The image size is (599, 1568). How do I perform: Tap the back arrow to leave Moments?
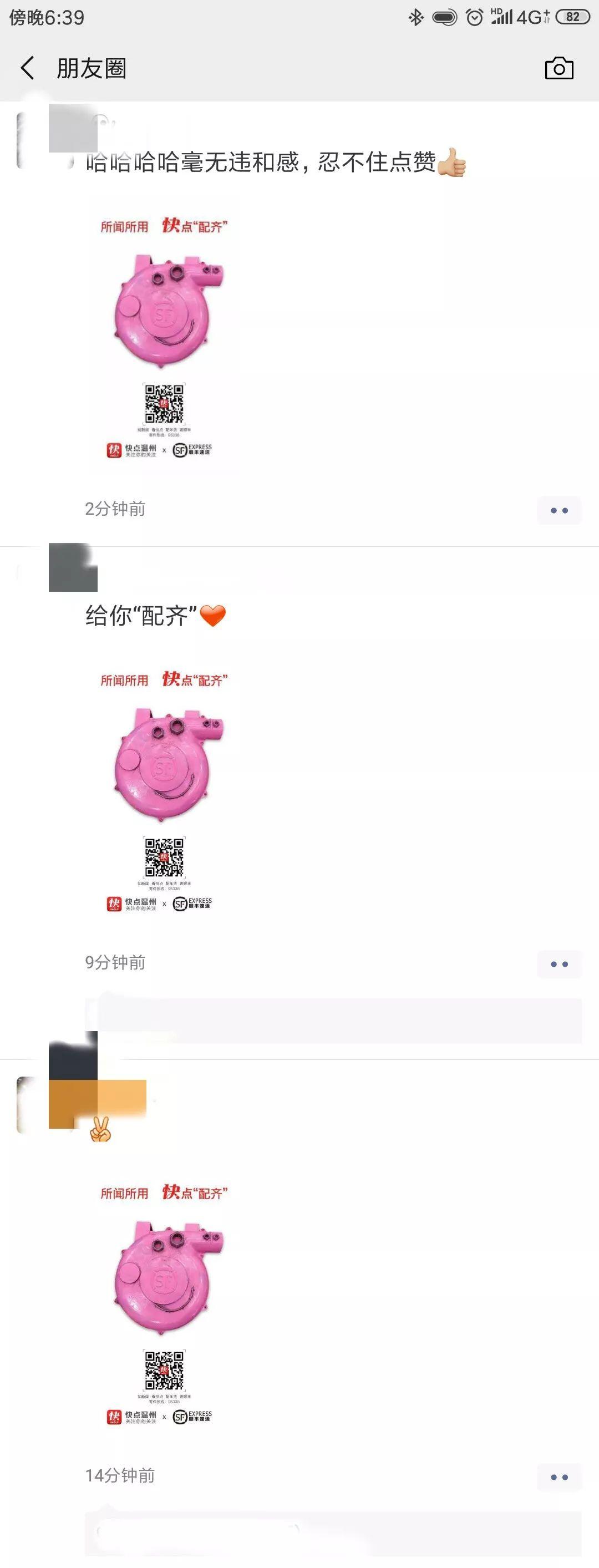27,68
